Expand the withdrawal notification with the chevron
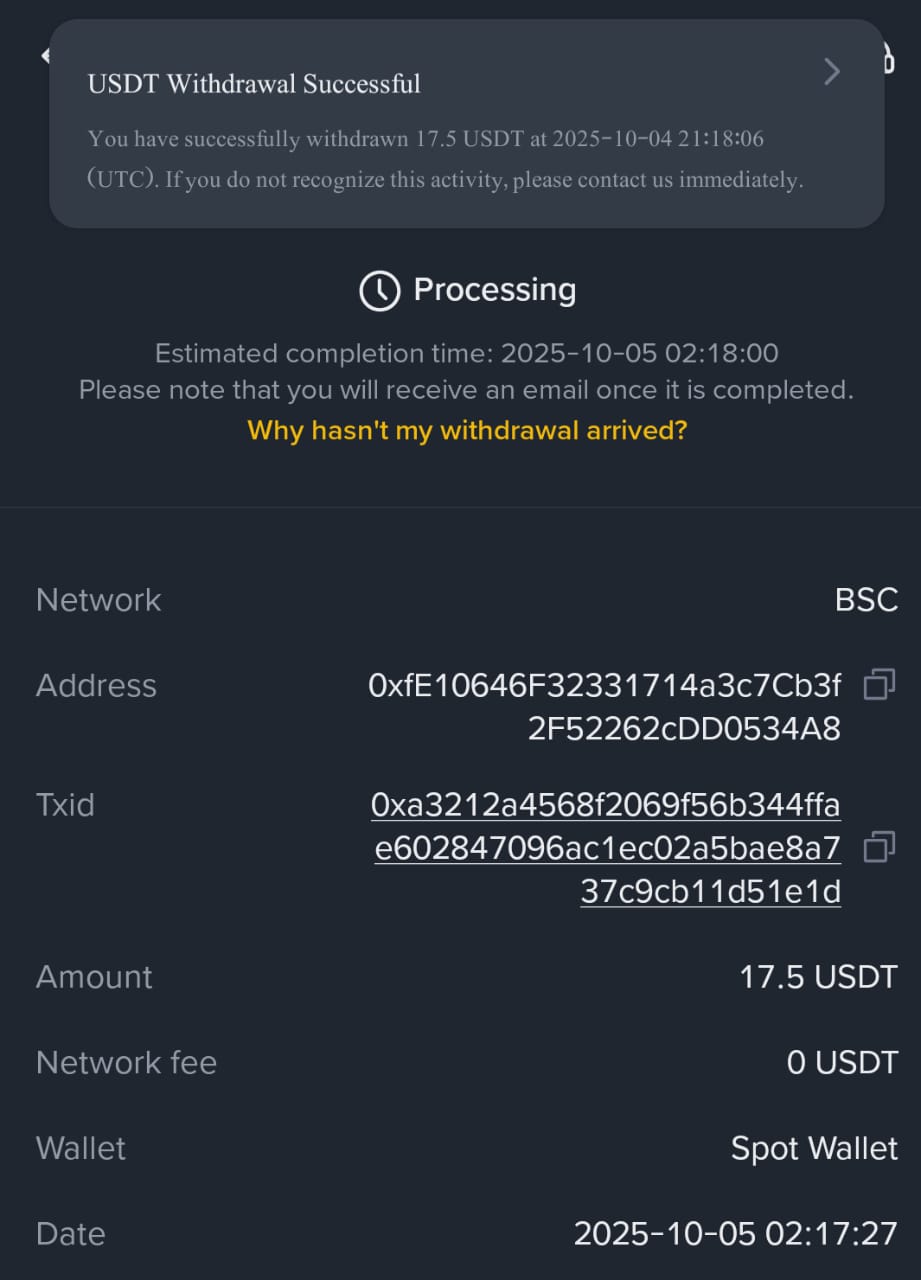The image size is (921, 1280). pos(832,71)
